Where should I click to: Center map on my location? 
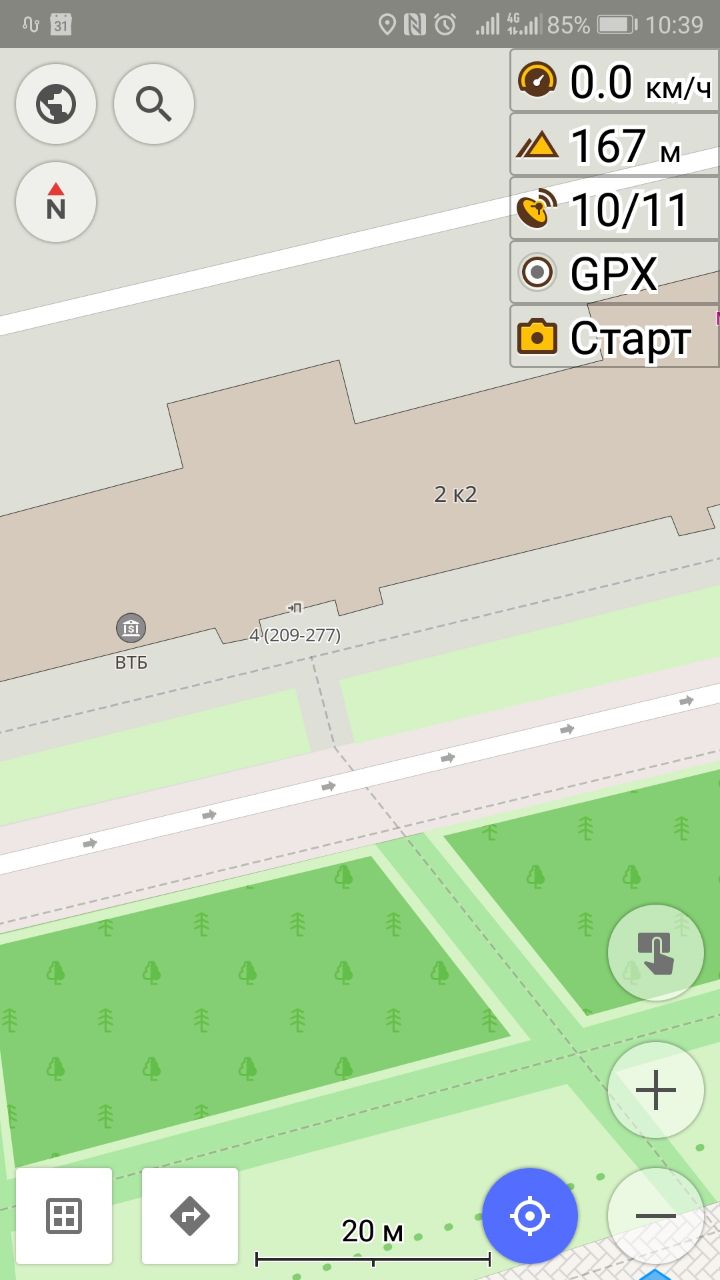[x=530, y=1216]
